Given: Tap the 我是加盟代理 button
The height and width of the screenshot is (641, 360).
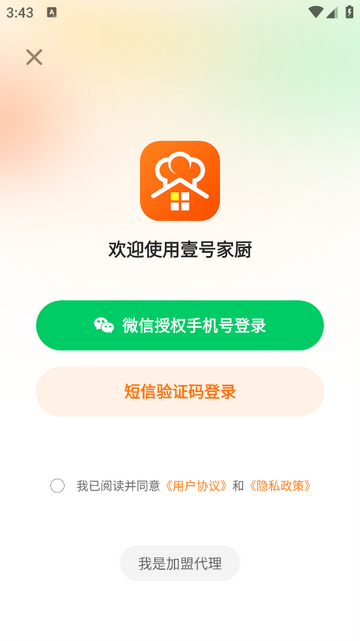Looking at the screenshot, I should click(x=180, y=563).
